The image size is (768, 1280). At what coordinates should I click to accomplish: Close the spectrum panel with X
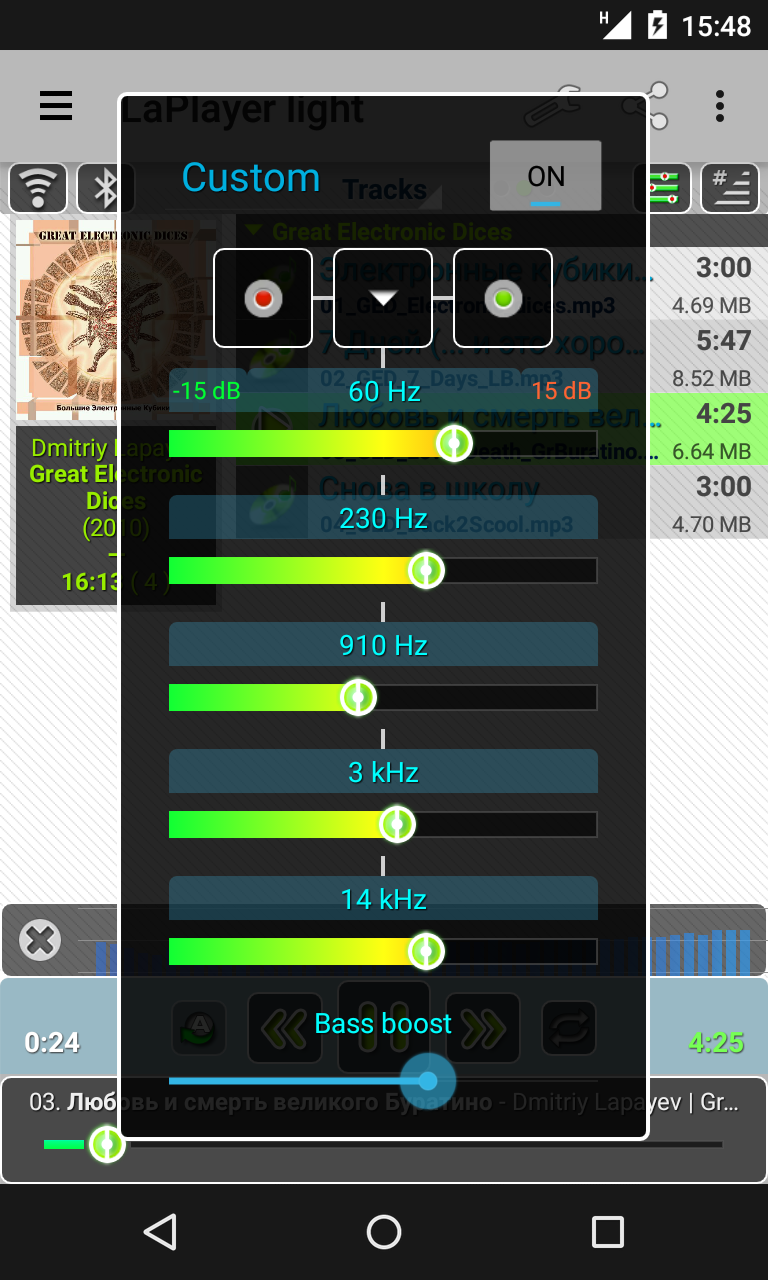[x=40, y=940]
